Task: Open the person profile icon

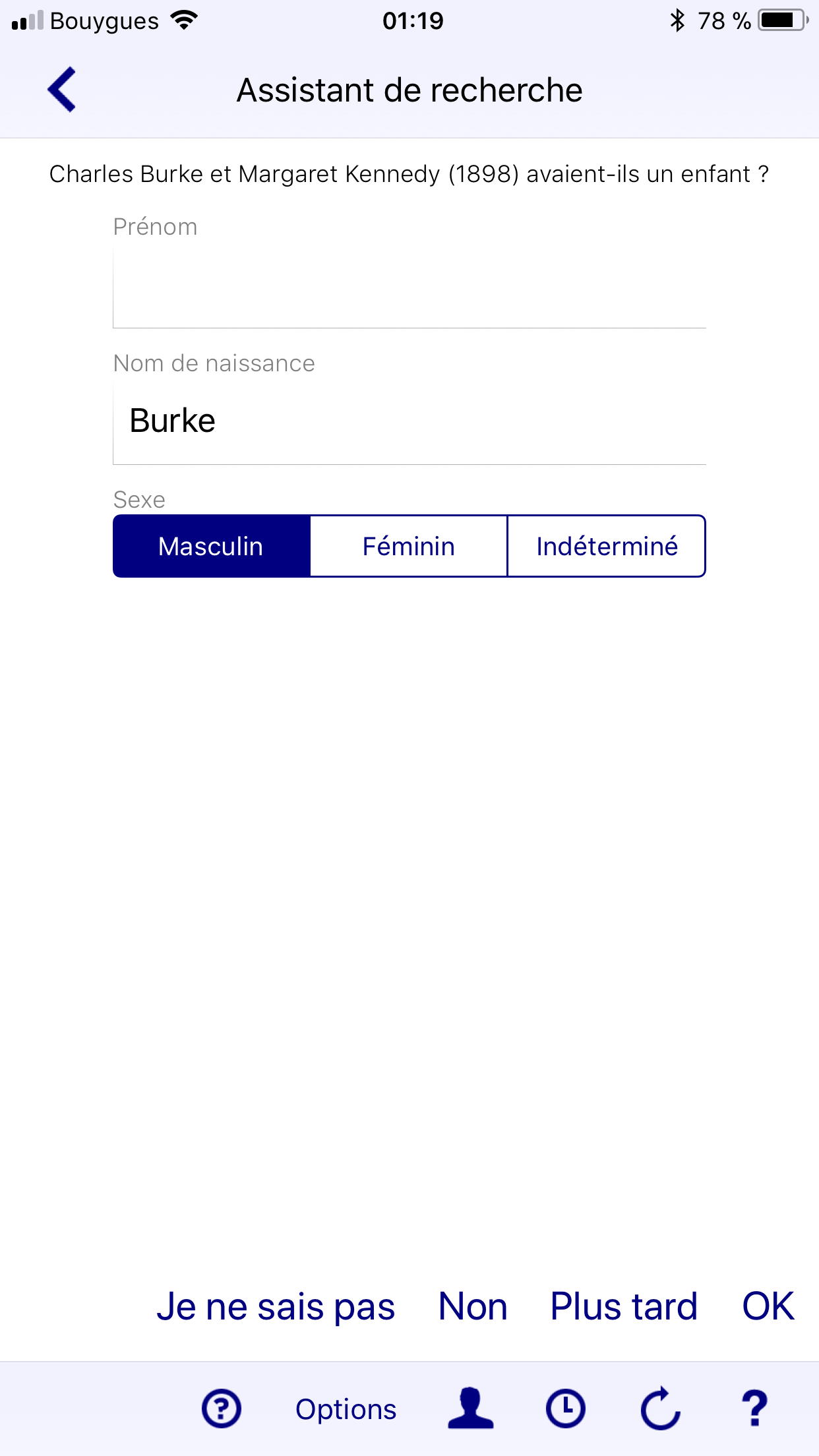Action: pyautogui.click(x=471, y=1409)
